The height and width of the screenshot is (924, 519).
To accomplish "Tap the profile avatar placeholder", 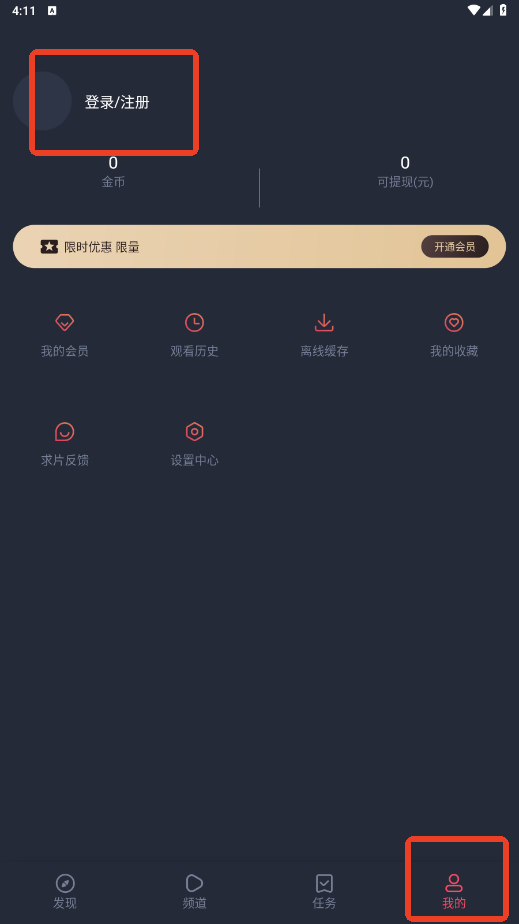I will click(42, 101).
